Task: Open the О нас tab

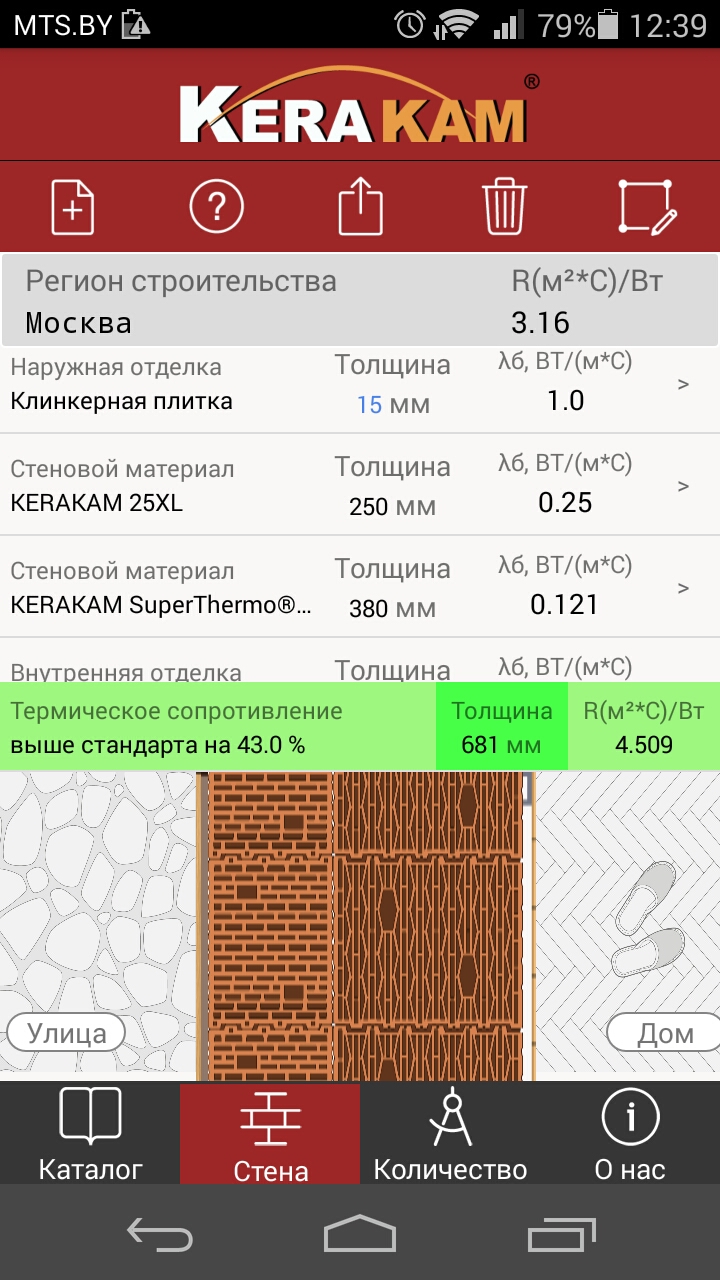Action: pos(630,1133)
